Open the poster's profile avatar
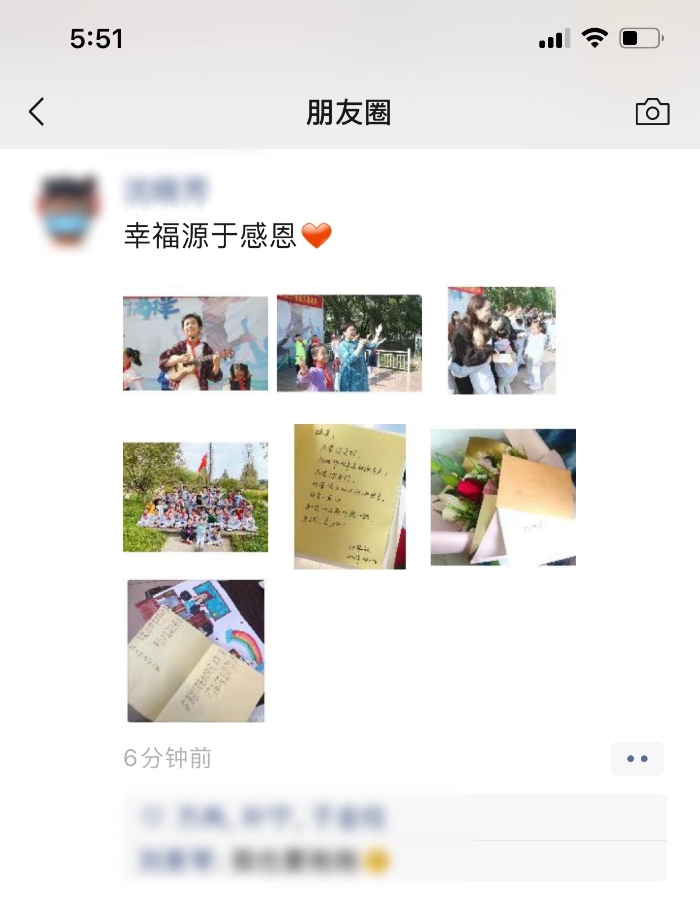This screenshot has width=700, height=908. [x=70, y=212]
